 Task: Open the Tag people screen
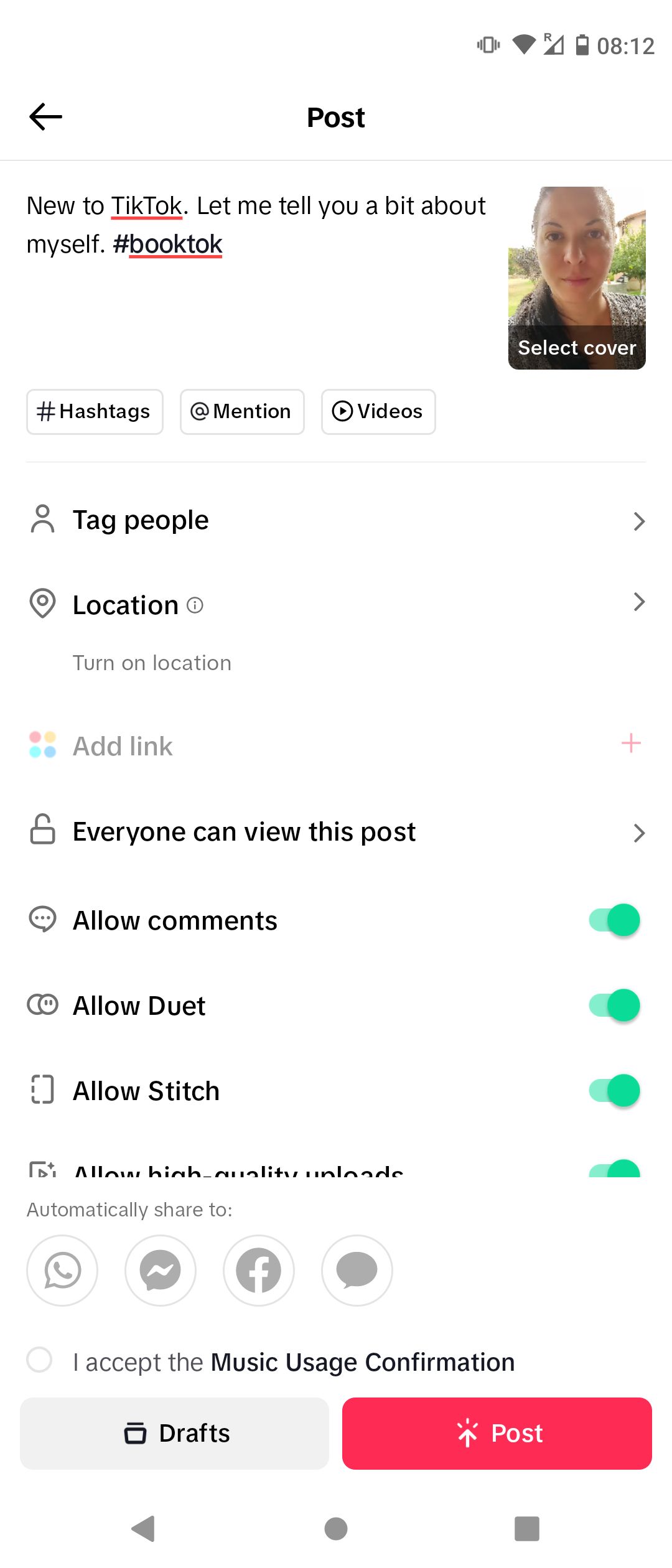click(x=640, y=521)
